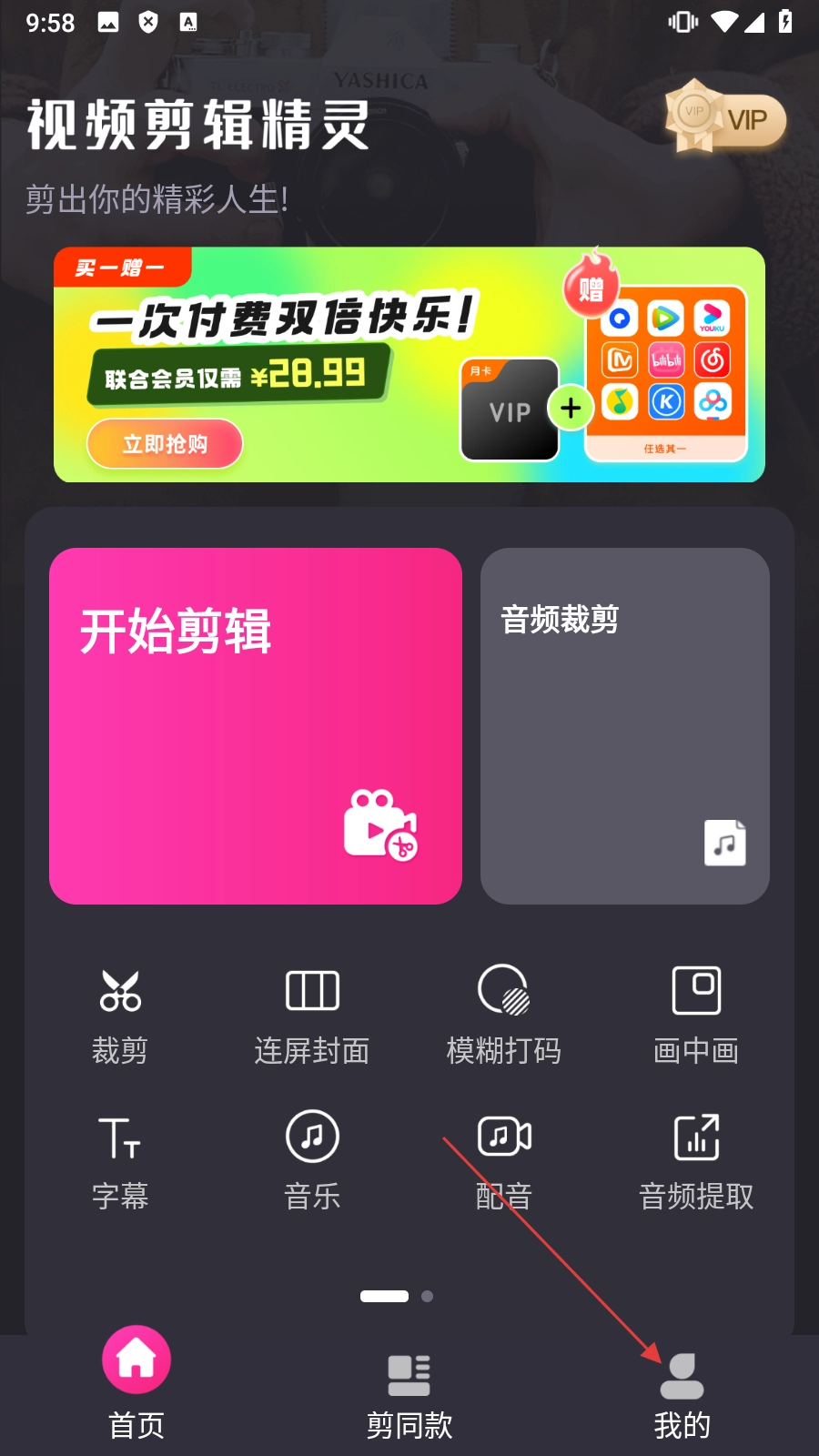Screen dimensions: 819x1456
Task: Go to the 我的 tab
Action: pyautogui.click(x=682, y=1394)
